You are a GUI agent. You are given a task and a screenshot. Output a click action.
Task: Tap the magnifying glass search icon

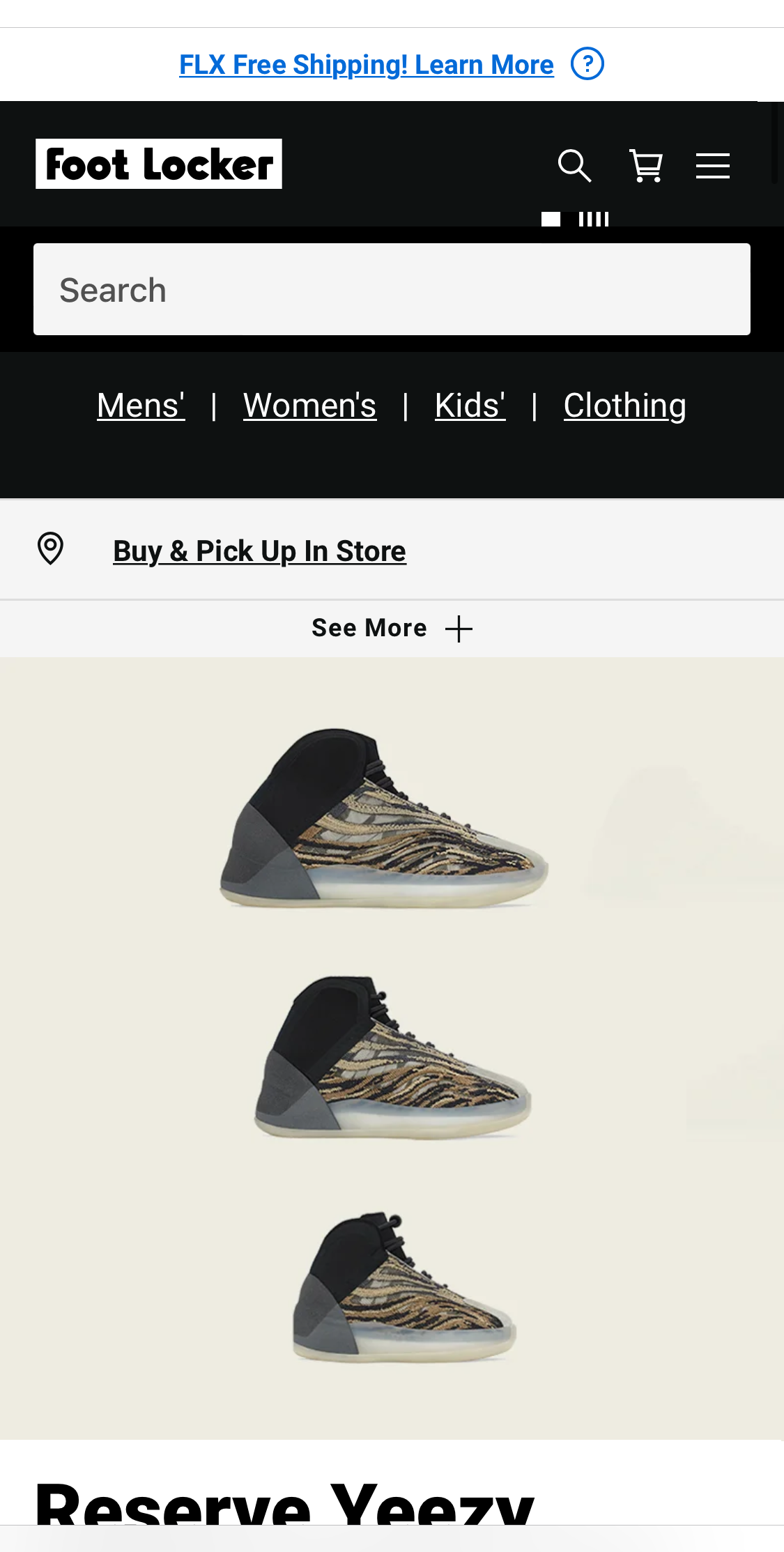coord(575,166)
